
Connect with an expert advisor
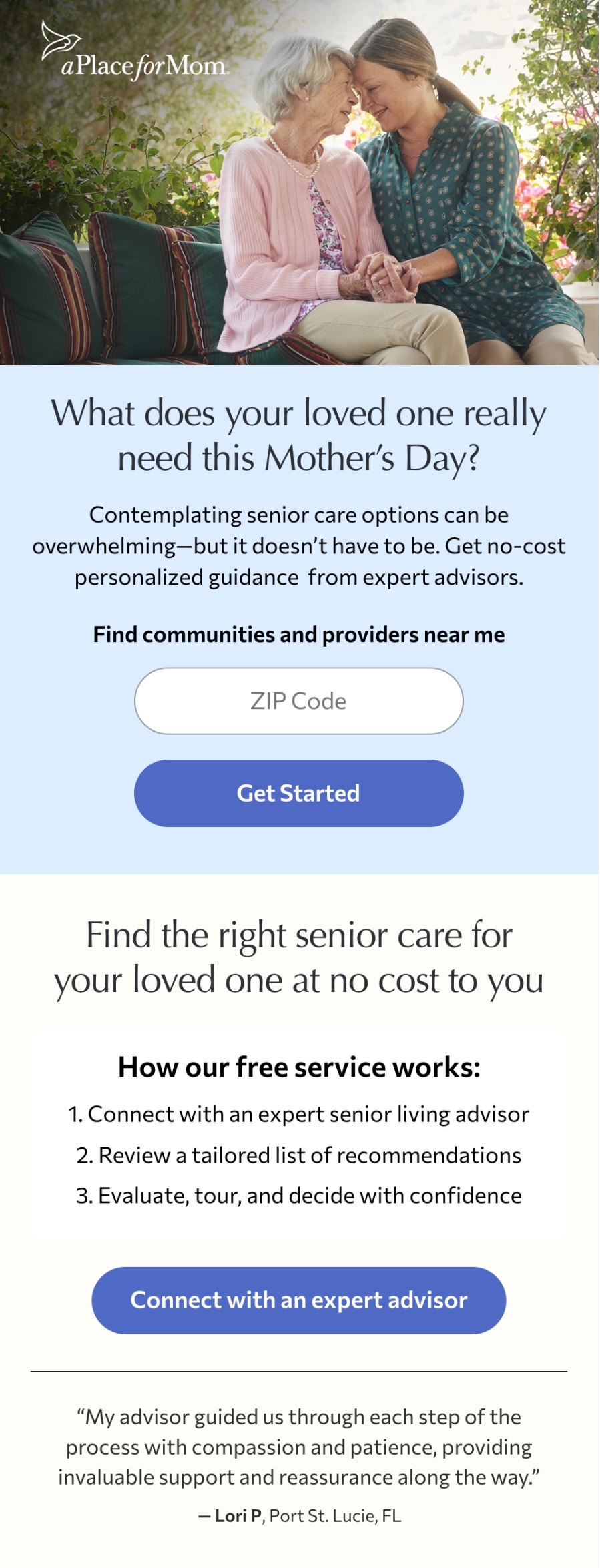pyautogui.click(x=299, y=1300)
